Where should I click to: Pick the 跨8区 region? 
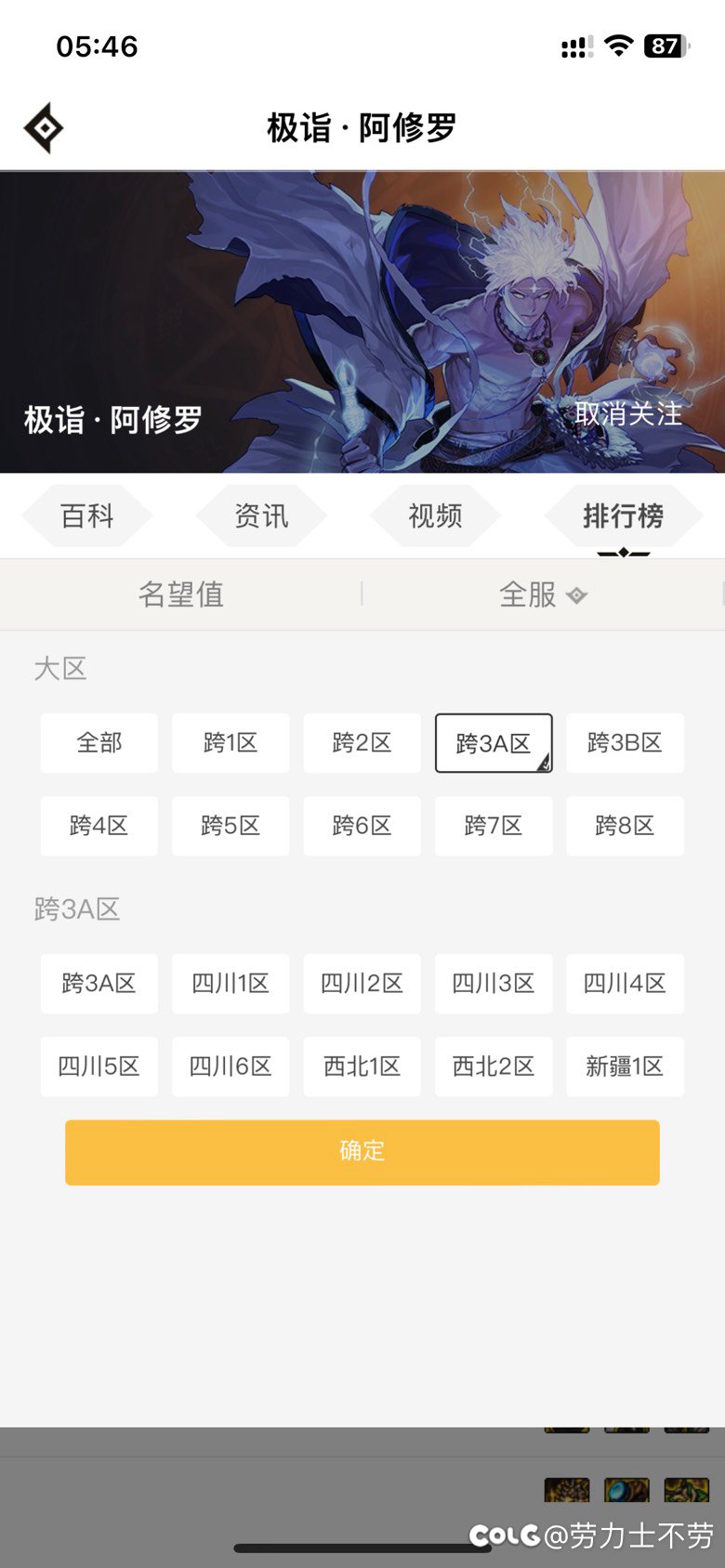click(x=625, y=826)
